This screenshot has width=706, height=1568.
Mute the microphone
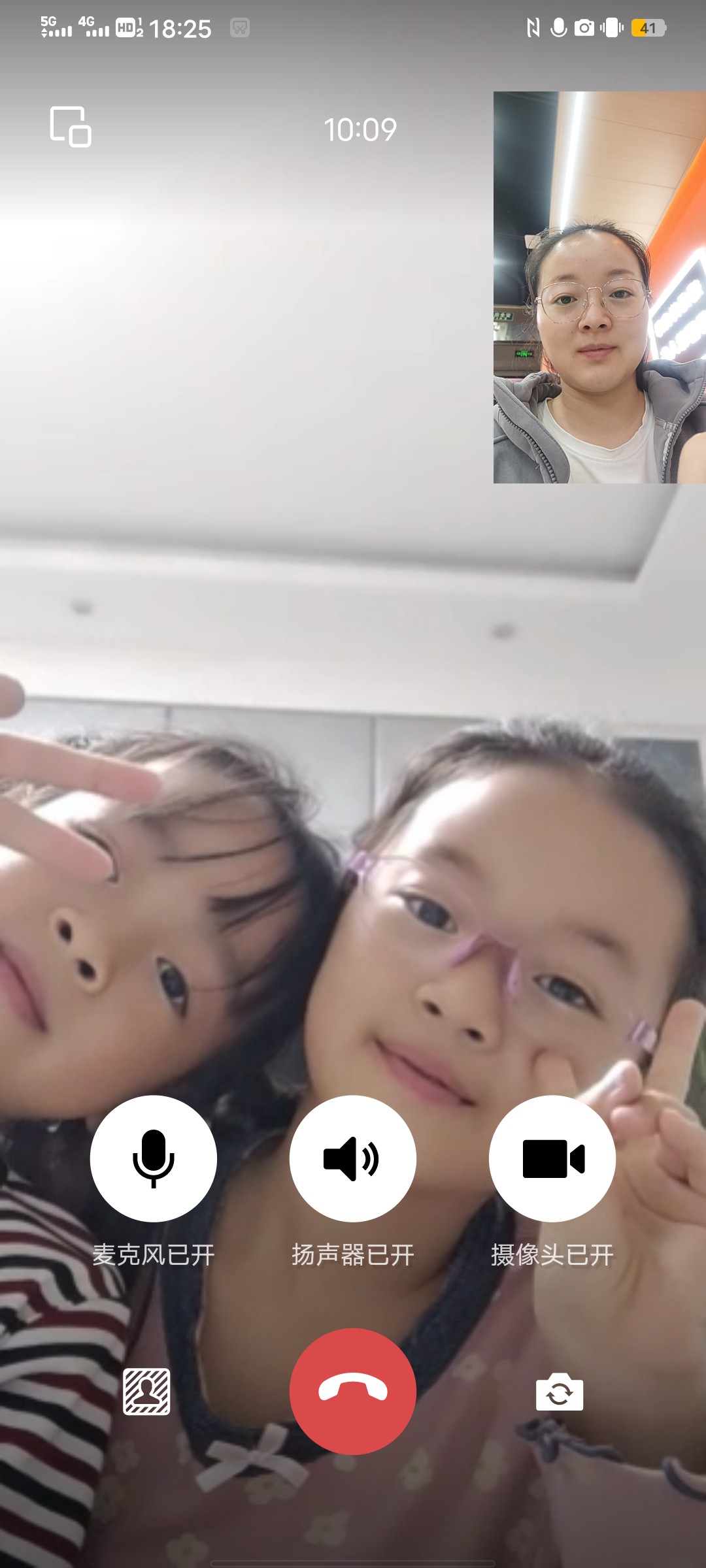tap(154, 1158)
